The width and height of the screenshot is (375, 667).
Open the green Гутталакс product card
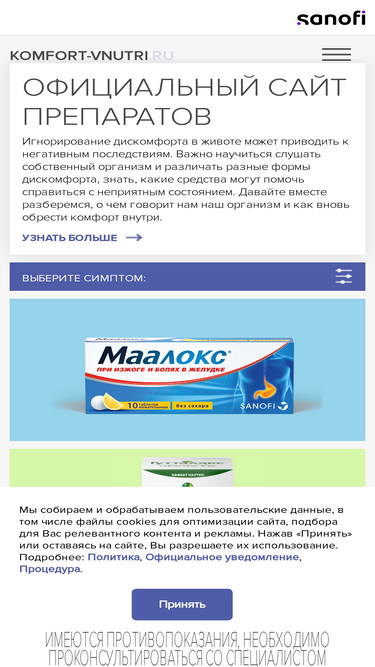187,468
